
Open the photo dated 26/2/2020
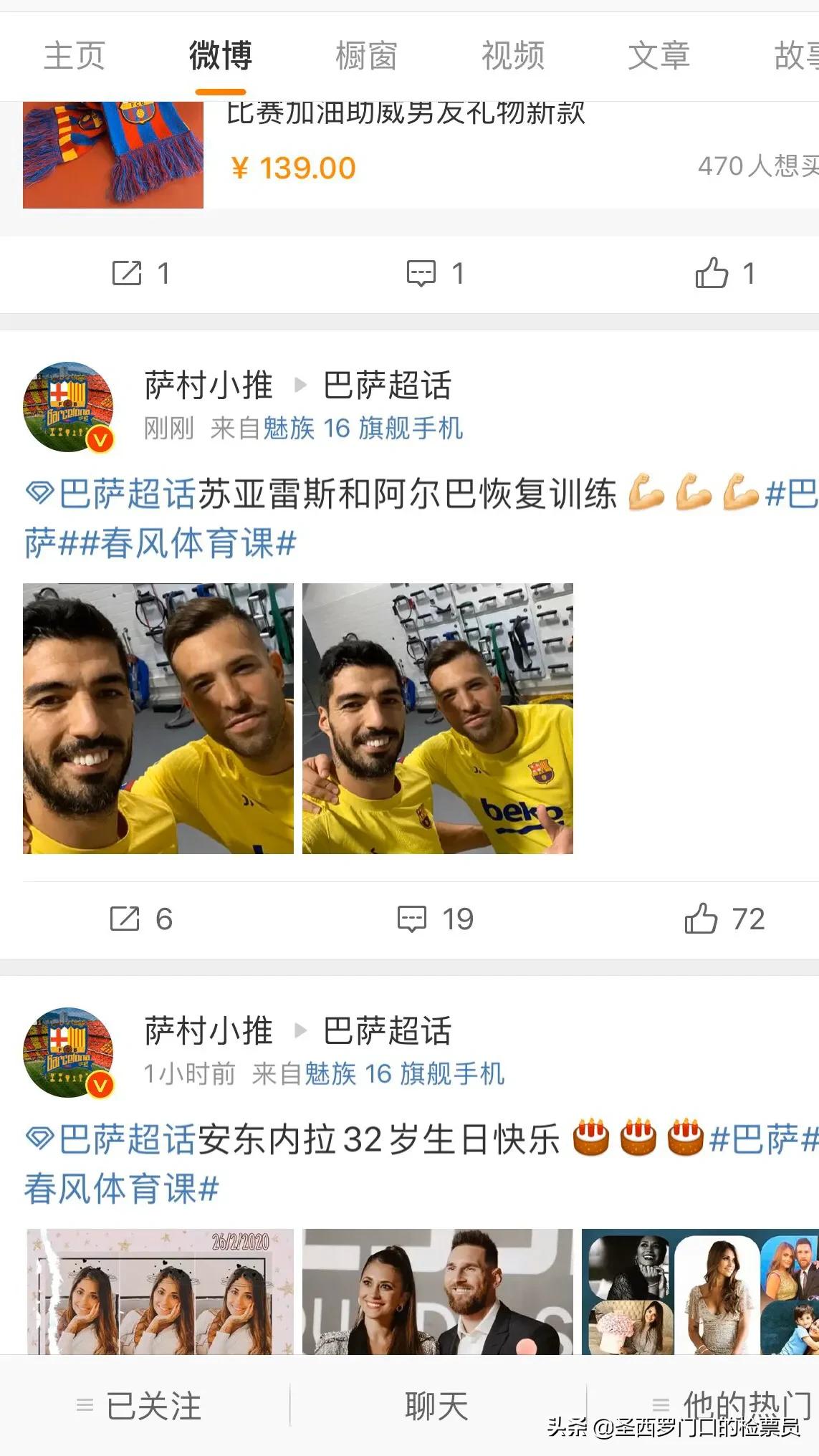click(x=158, y=1291)
